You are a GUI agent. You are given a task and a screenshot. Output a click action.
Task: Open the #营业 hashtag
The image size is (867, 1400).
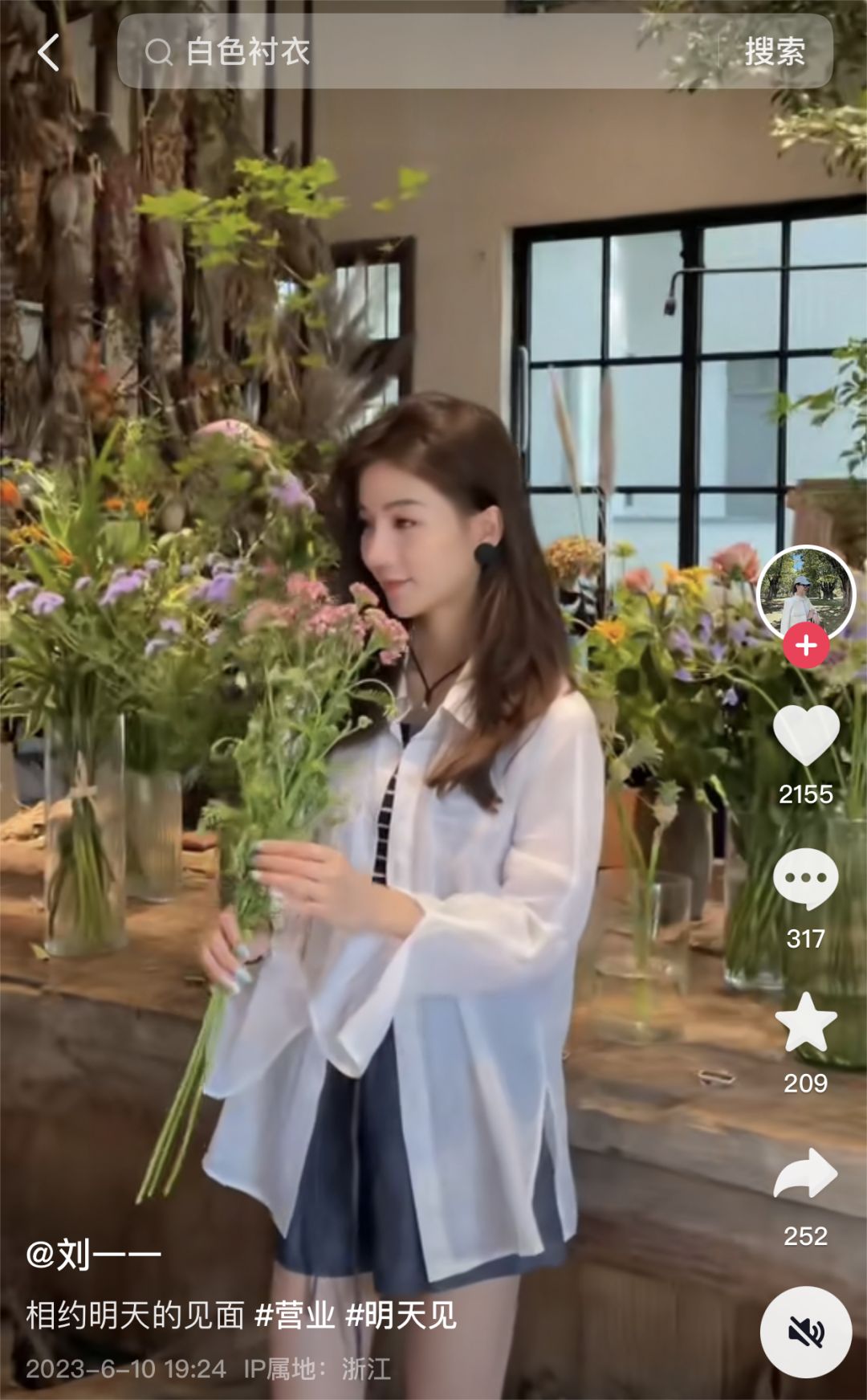(294, 1316)
